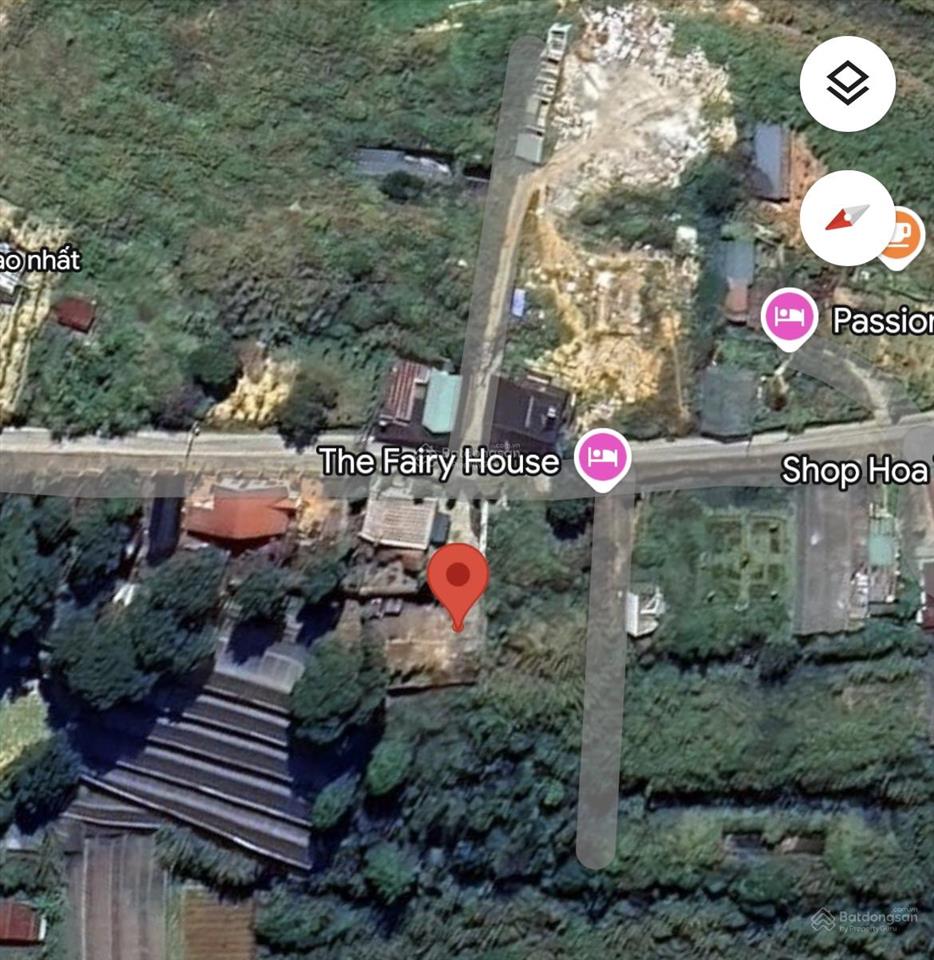
Task: Tap the compass to reset orientation
Action: click(x=847, y=217)
